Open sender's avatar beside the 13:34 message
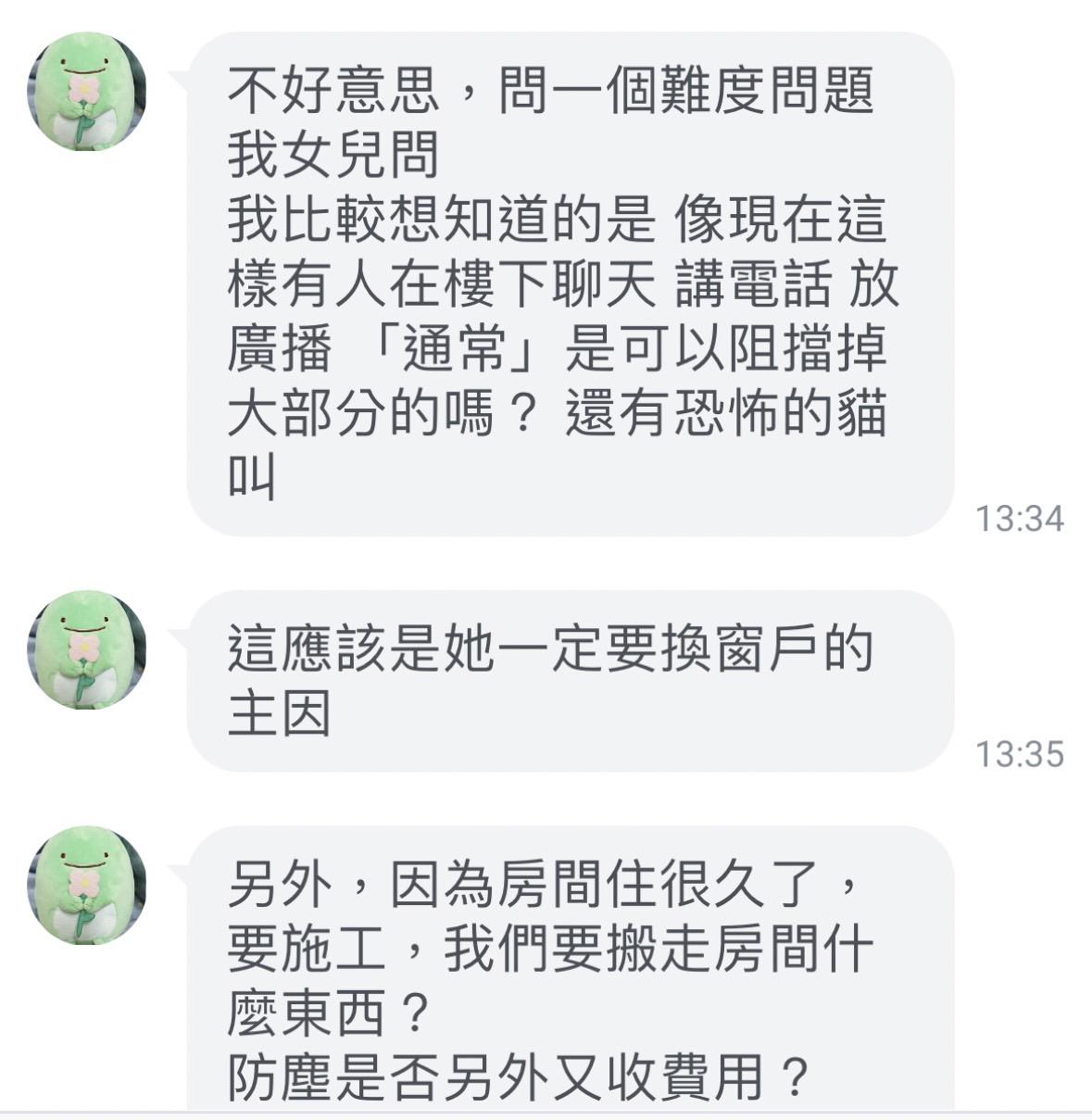Viewport: 1092px width, 1120px height. click(x=86, y=91)
